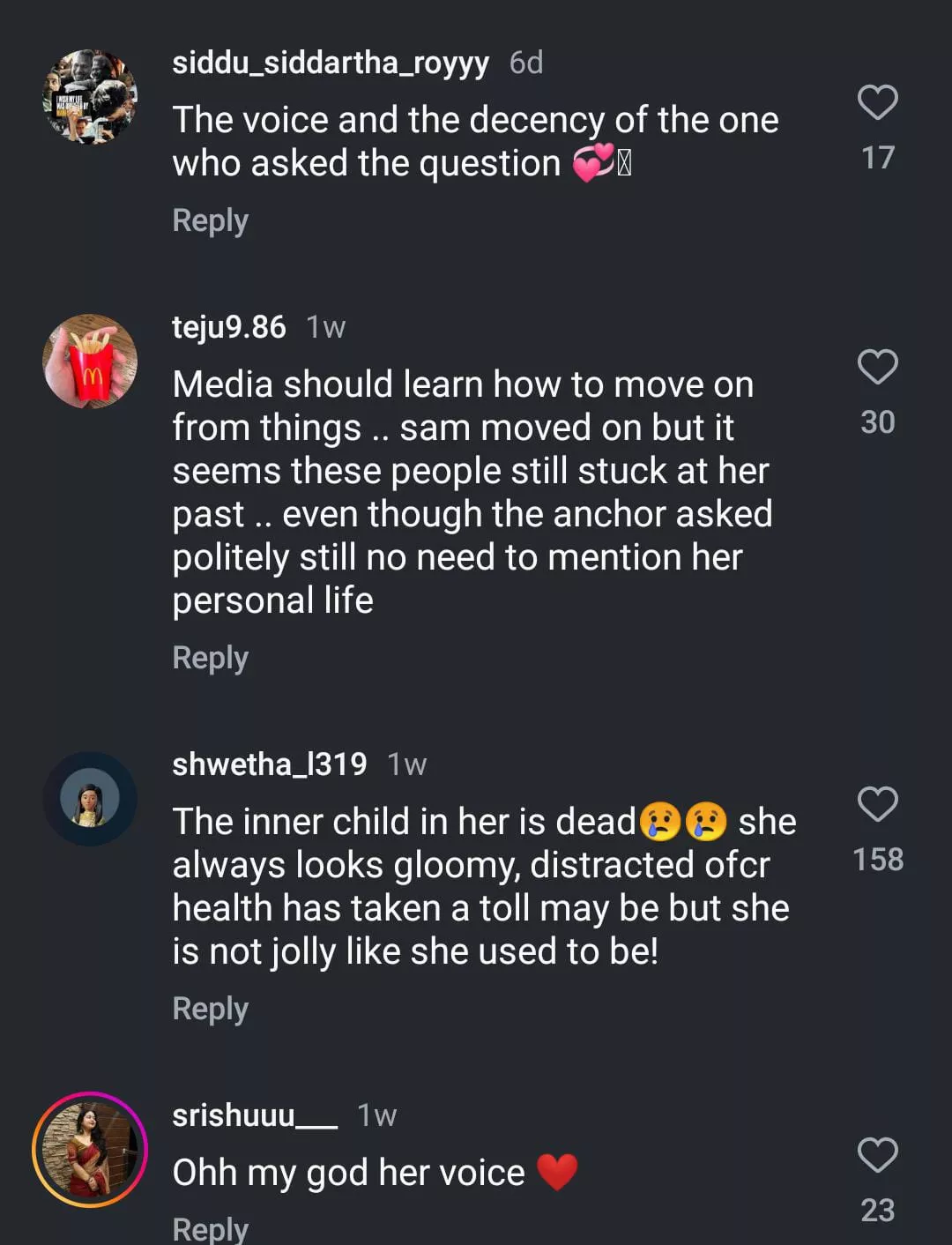The height and width of the screenshot is (1245, 952).
Task: Open shwetha_l319's profile picture
Action: pyautogui.click(x=90, y=799)
